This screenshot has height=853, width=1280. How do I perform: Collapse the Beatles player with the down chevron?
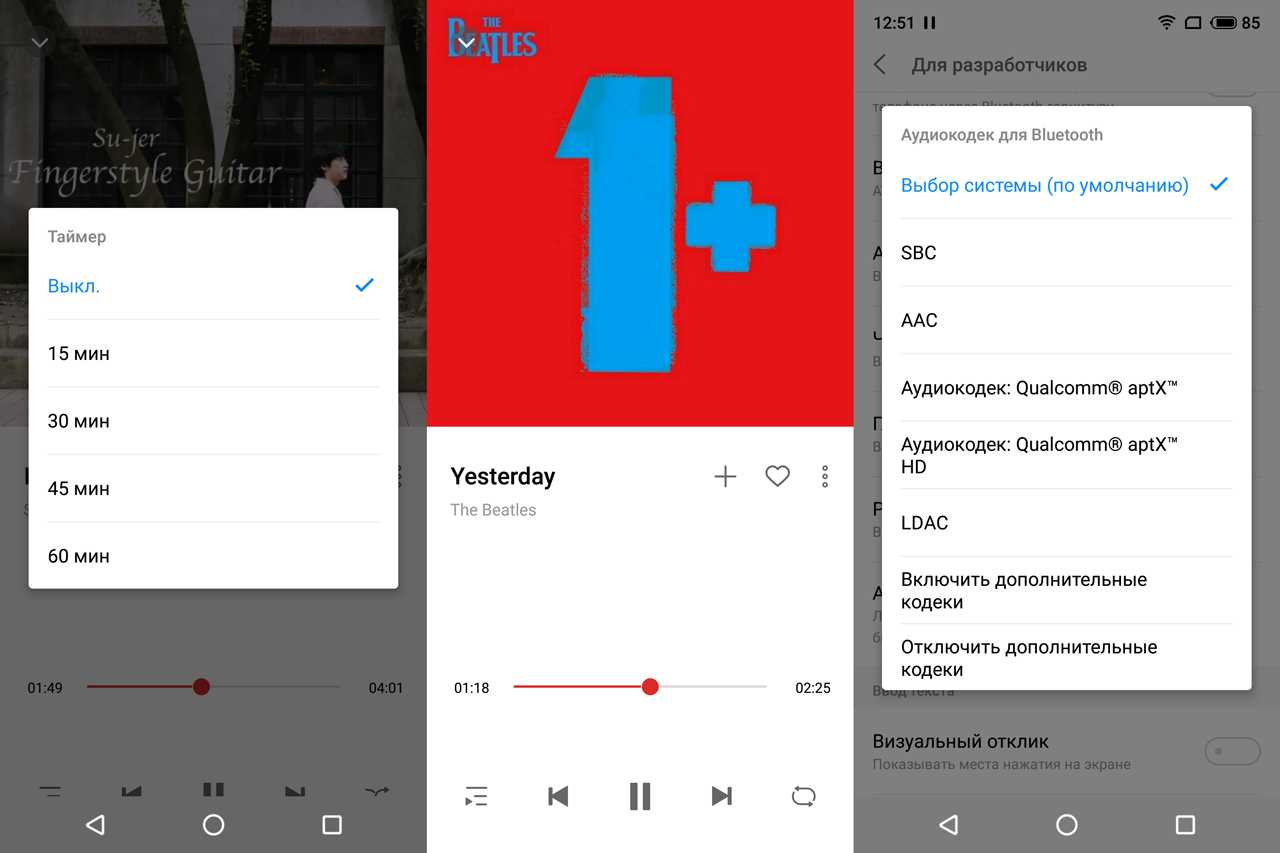coord(466,43)
